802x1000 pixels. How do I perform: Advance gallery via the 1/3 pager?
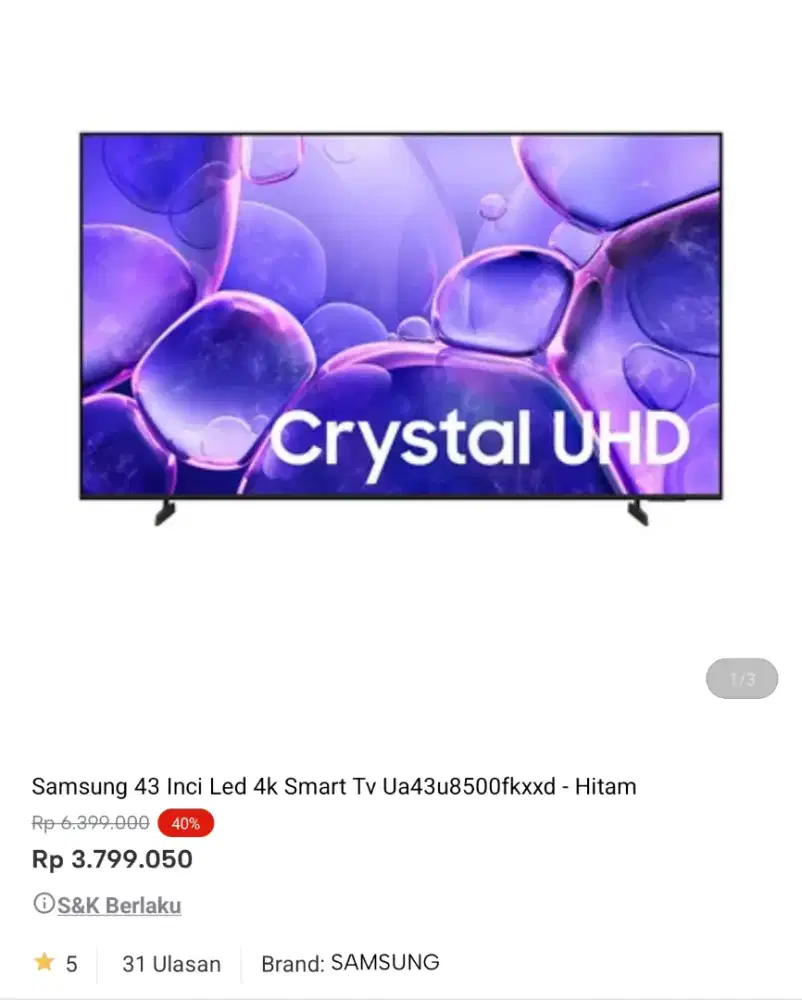click(x=742, y=679)
